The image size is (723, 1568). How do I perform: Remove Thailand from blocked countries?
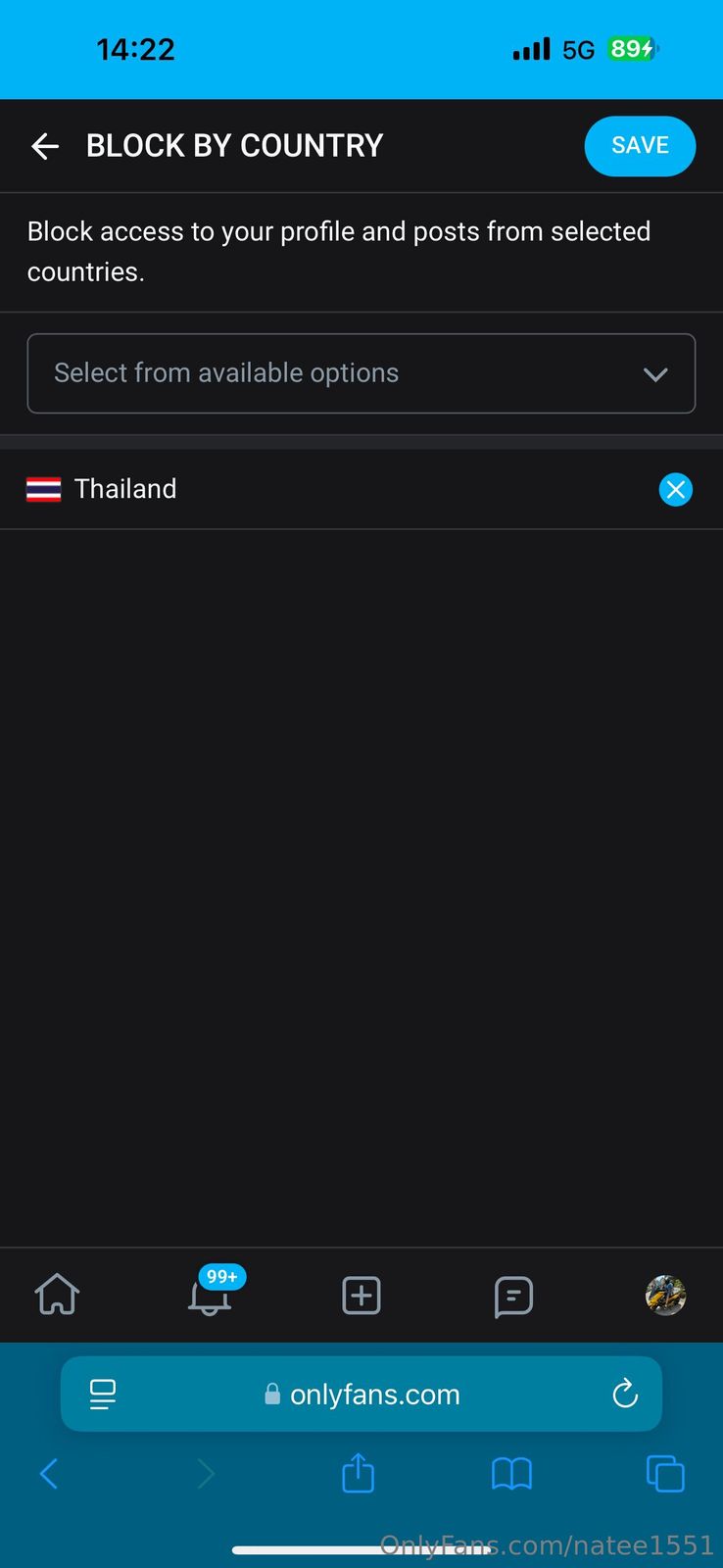tap(675, 489)
